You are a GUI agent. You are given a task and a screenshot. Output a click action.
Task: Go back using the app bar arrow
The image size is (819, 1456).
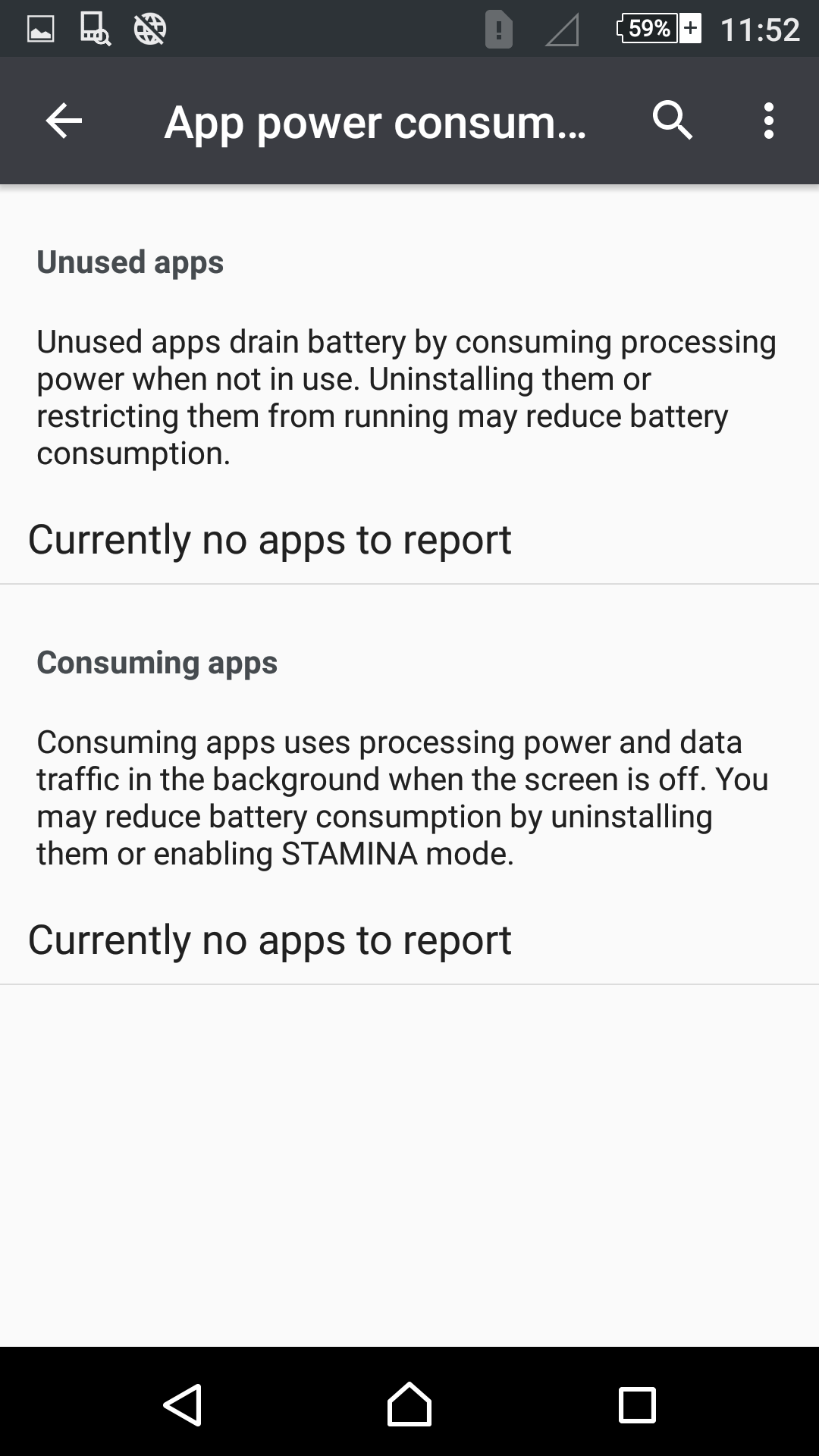click(x=64, y=121)
